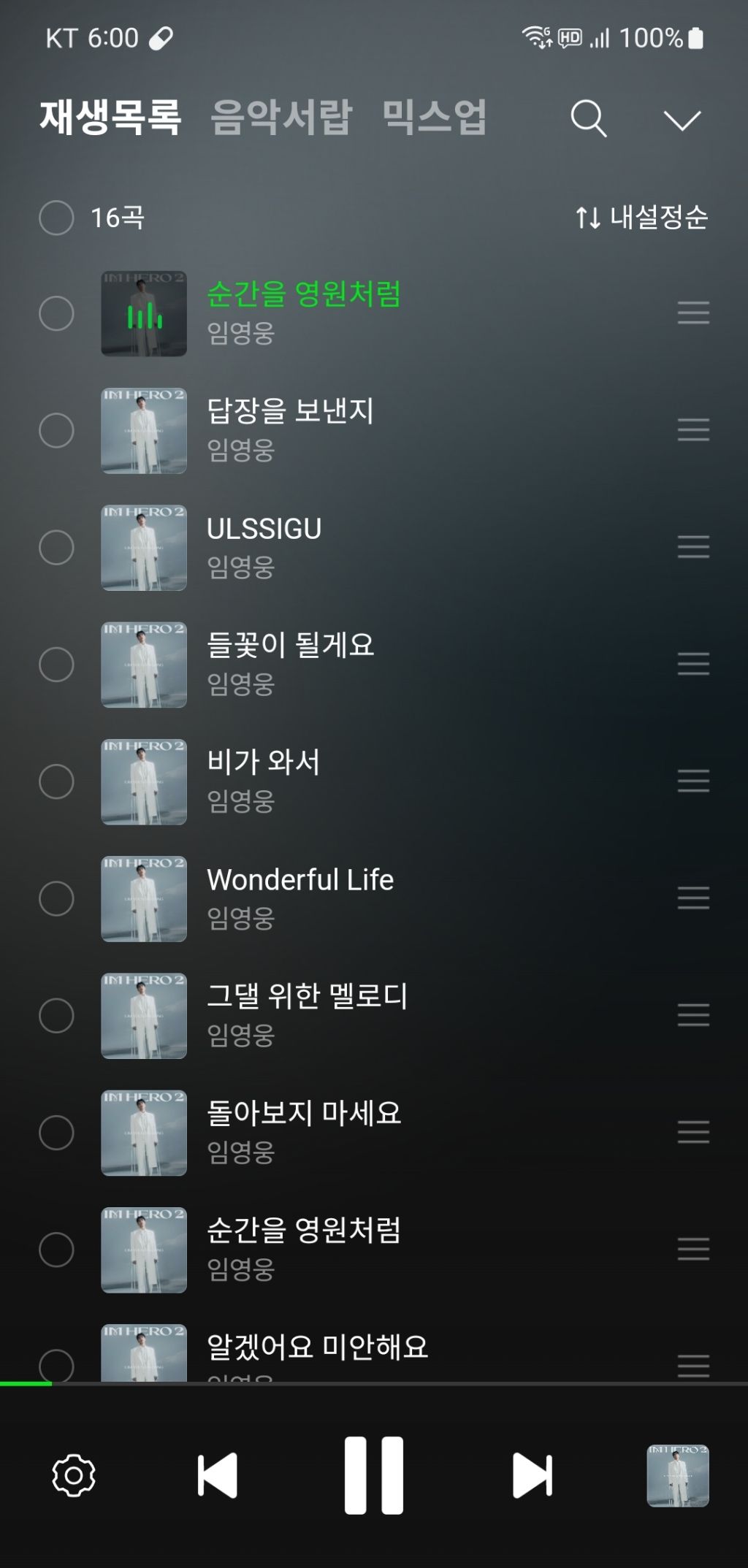Select the checkbox for 비가 와서
The height and width of the screenshot is (1568, 748).
[x=56, y=781]
